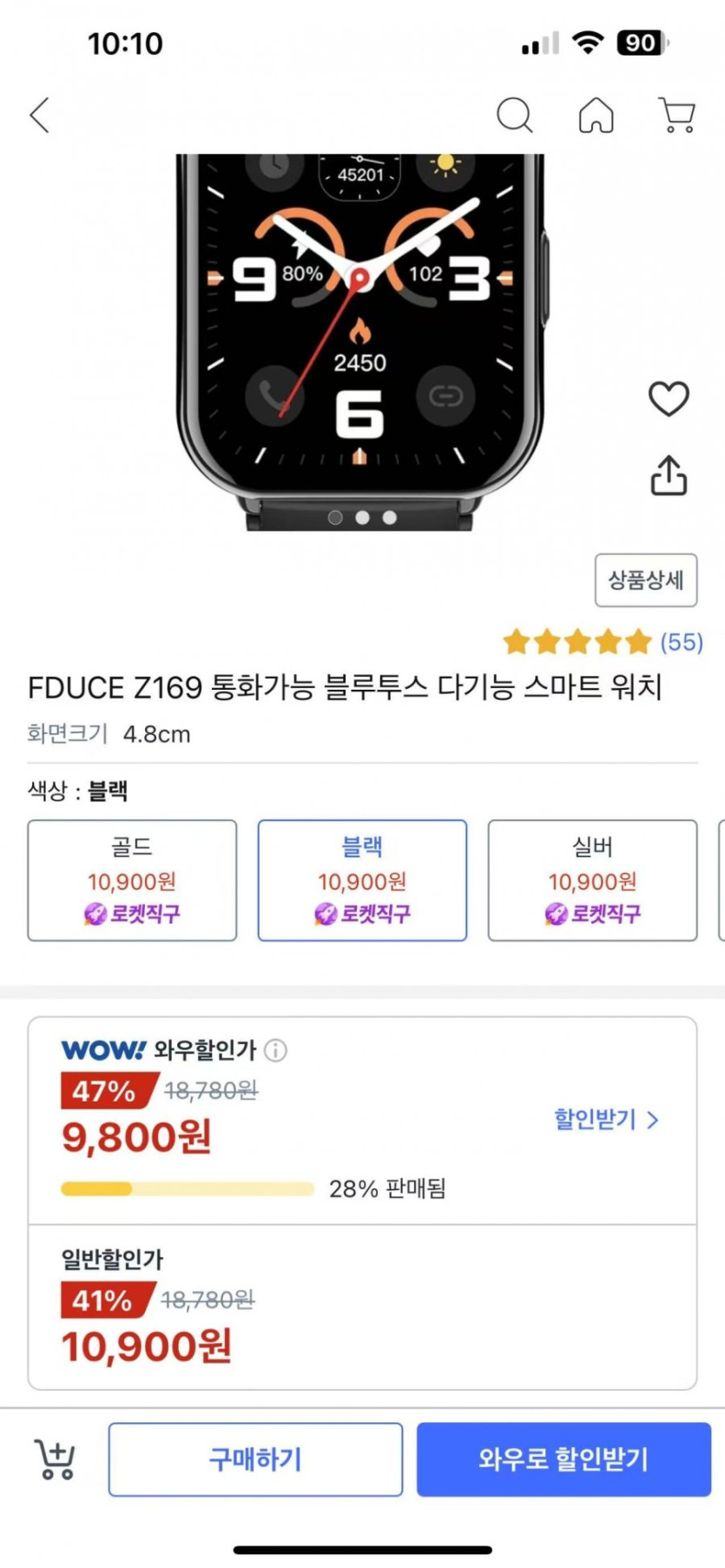Go to the home icon
Screen dimensions: 725x1568
coord(596,115)
